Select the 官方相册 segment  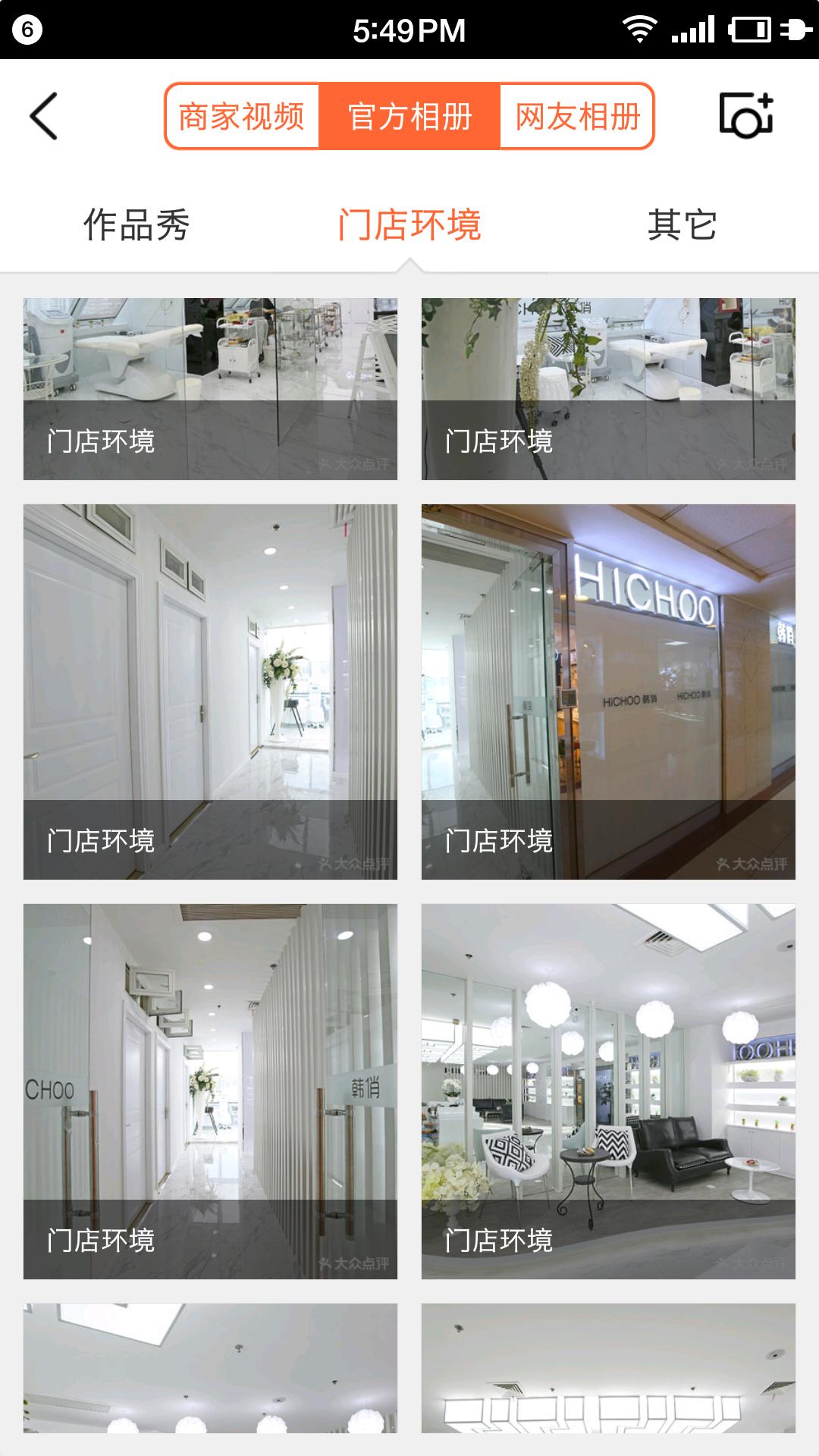pyautogui.click(x=409, y=117)
